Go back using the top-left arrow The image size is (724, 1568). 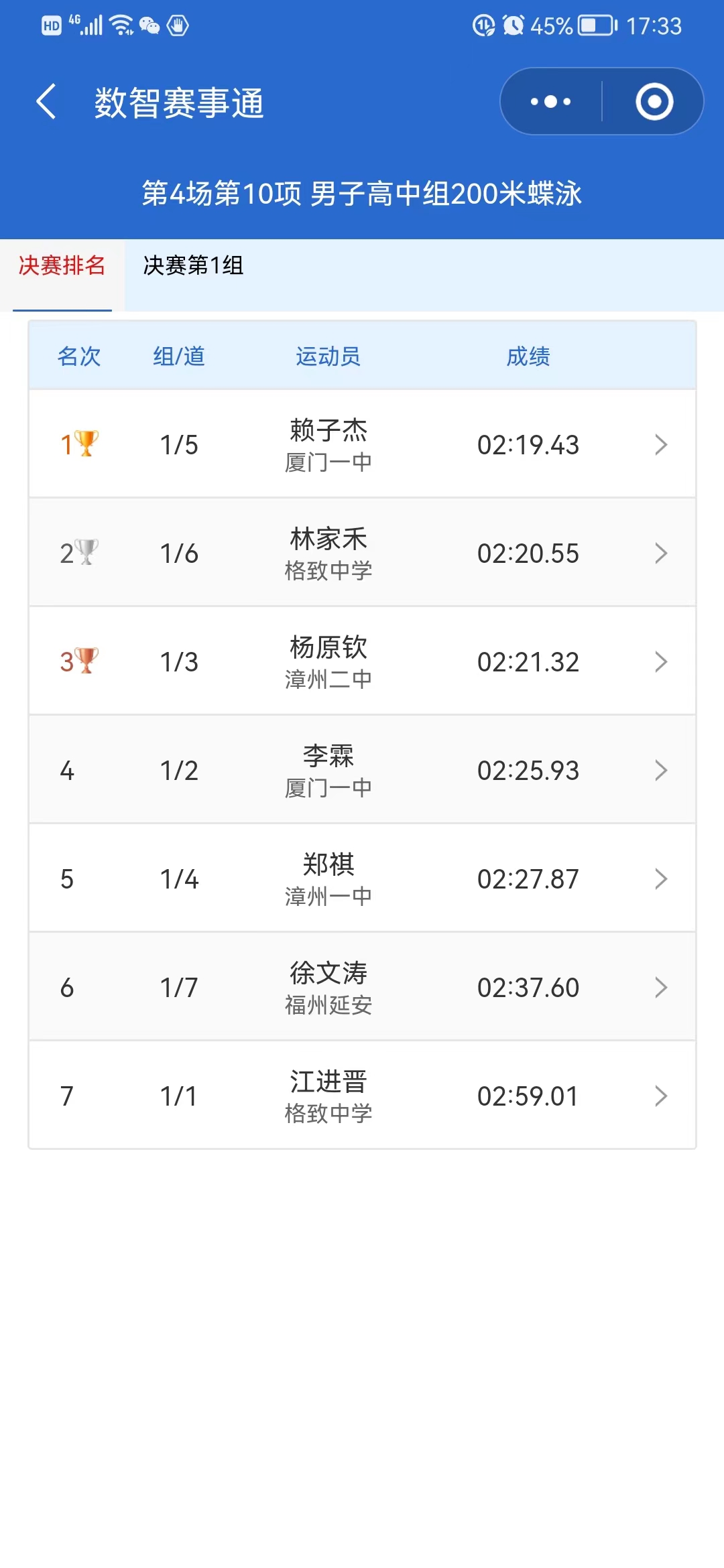(46, 102)
